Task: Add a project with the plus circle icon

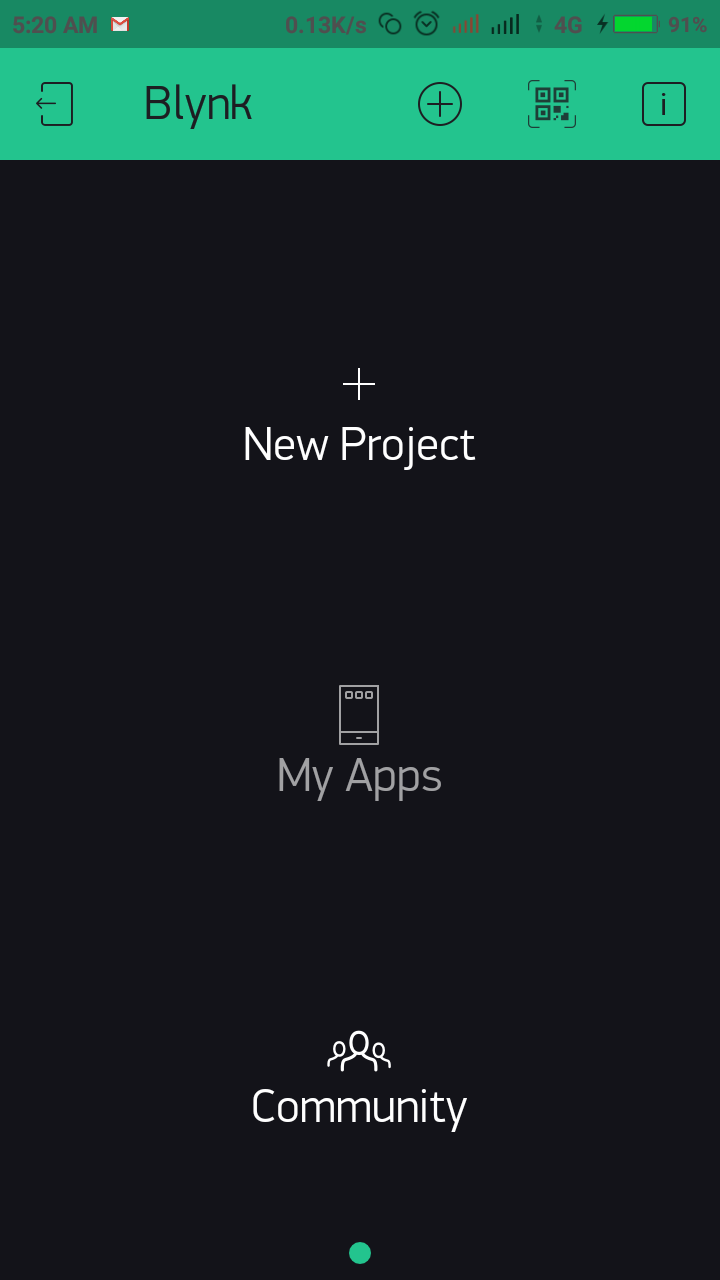Action: pyautogui.click(x=440, y=104)
